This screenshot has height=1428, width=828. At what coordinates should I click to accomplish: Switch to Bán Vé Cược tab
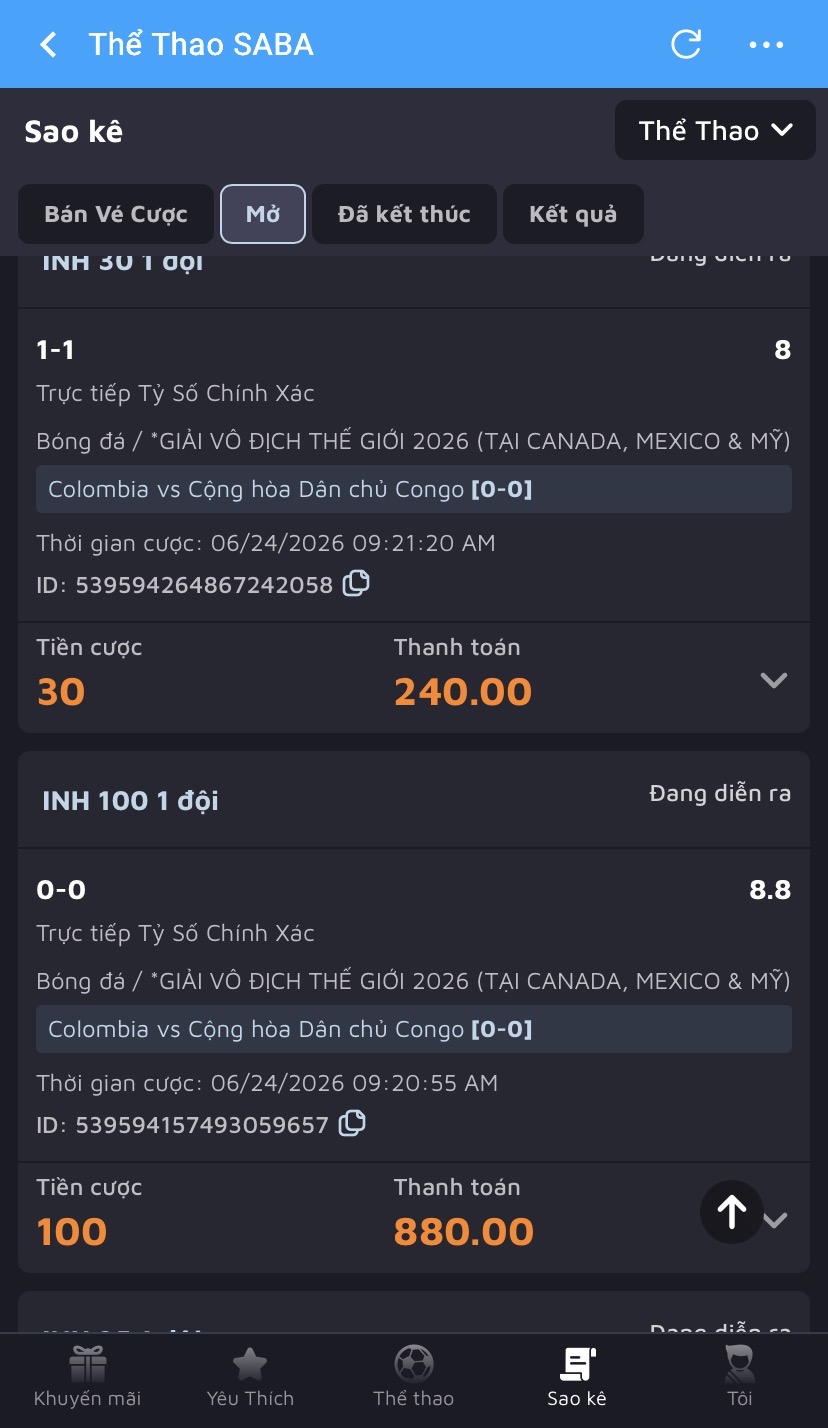pyautogui.click(x=116, y=214)
